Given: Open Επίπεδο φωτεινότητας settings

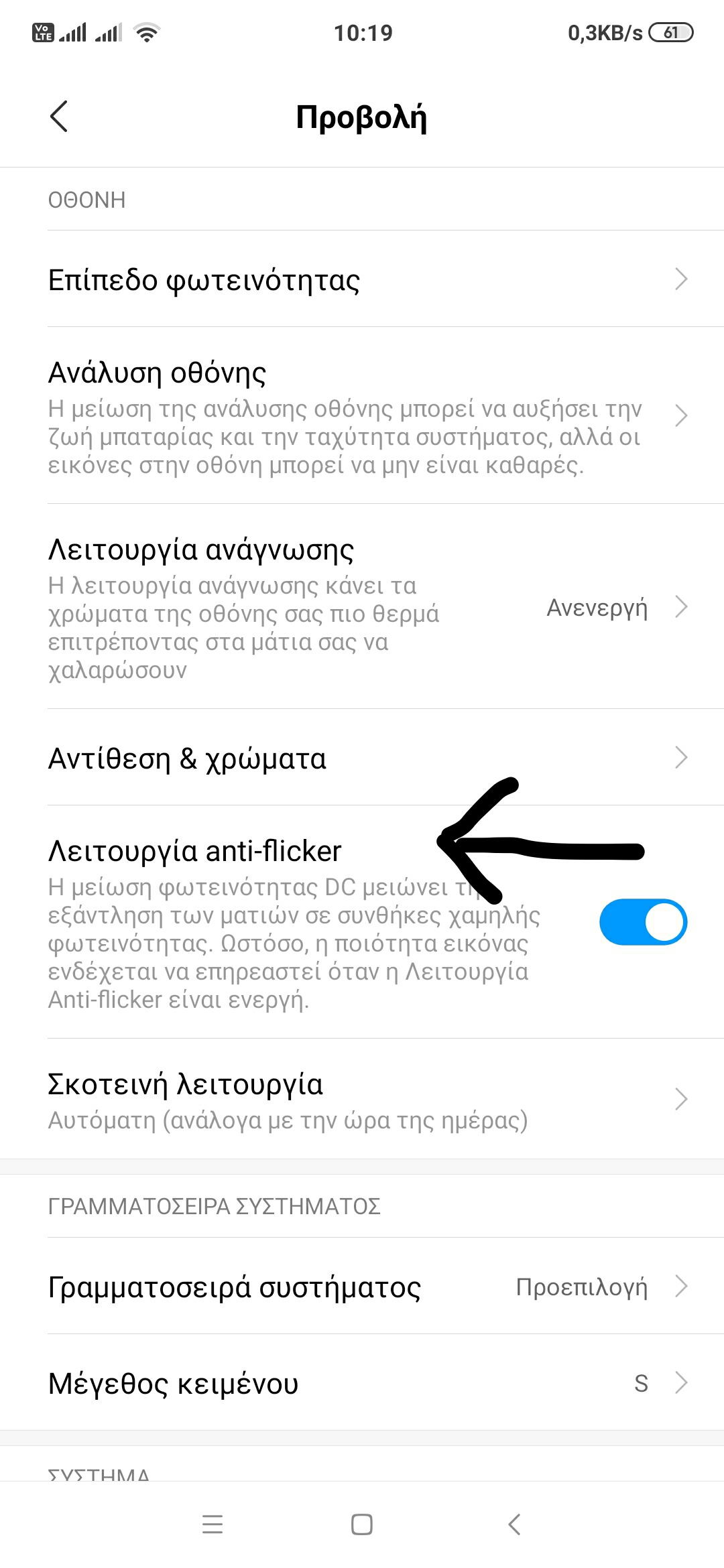Looking at the screenshot, I should pyautogui.click(x=362, y=279).
